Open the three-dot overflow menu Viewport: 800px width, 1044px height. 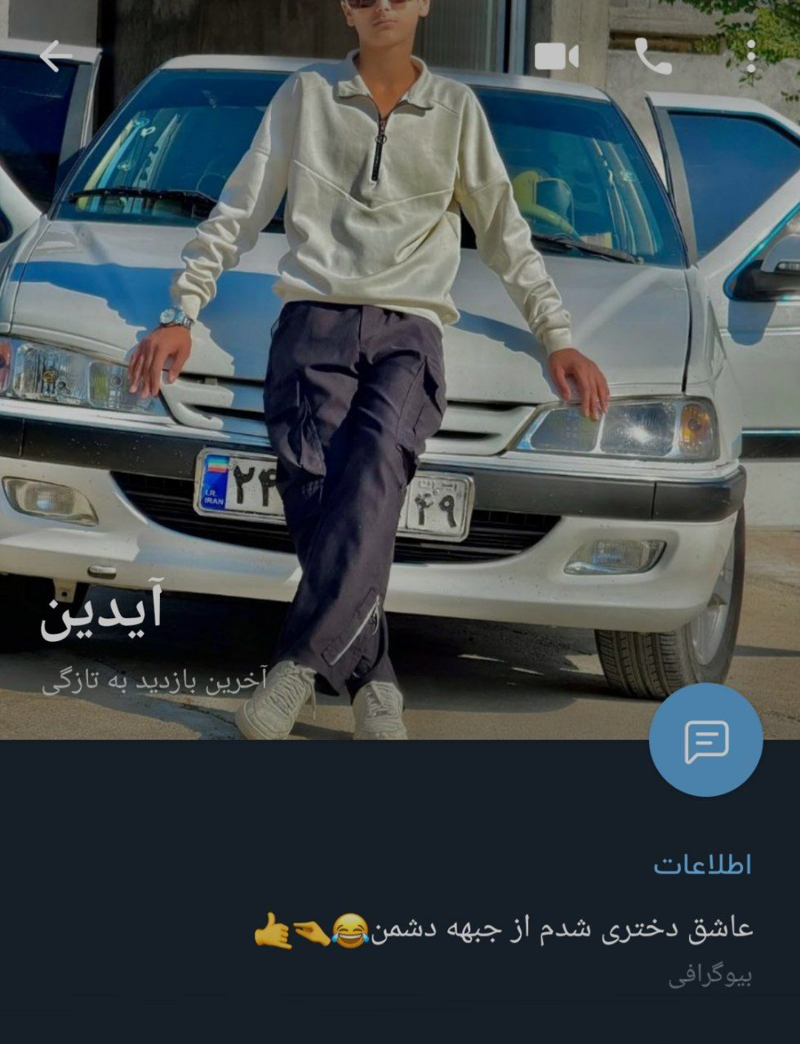[x=751, y=57]
